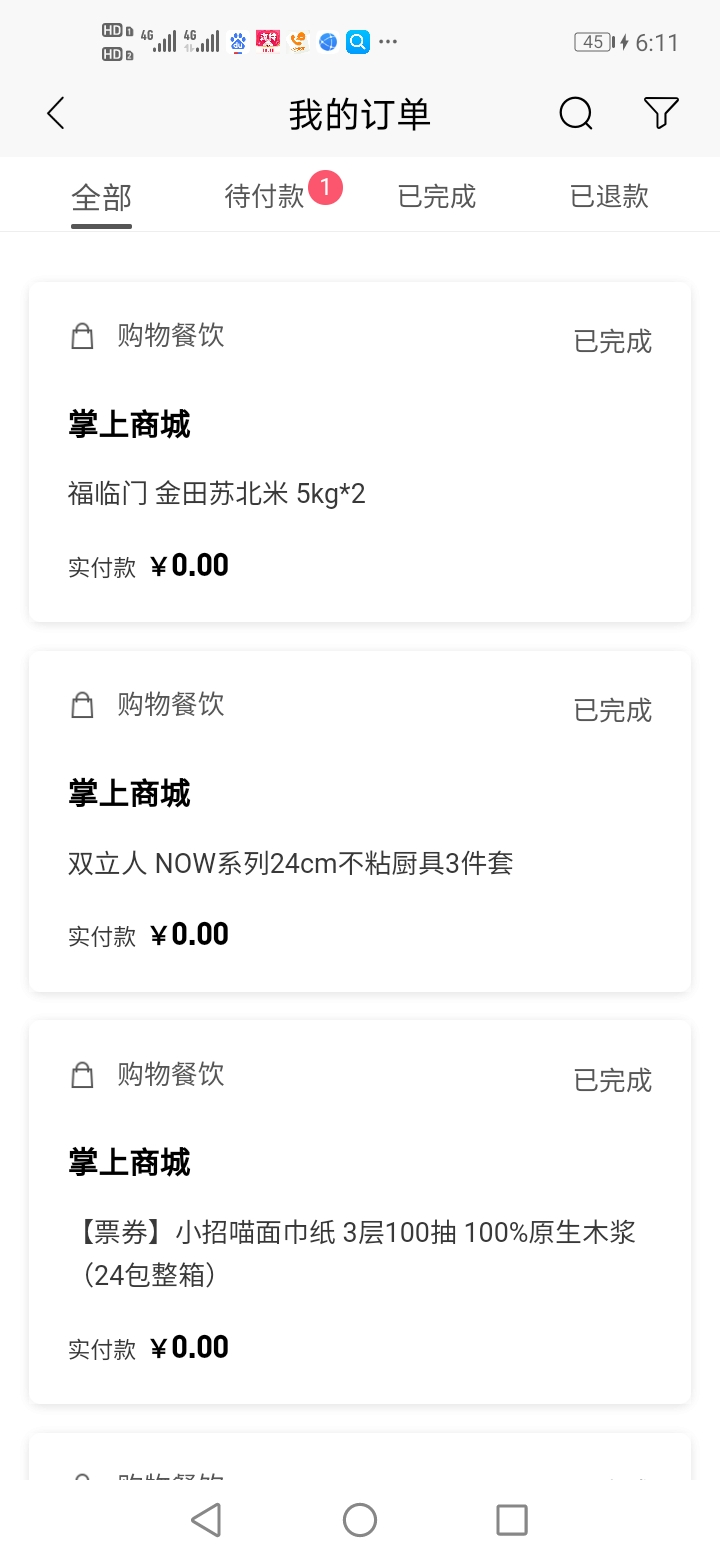Show 已完成 orders tab
This screenshot has height=1560, width=720.
437,196
